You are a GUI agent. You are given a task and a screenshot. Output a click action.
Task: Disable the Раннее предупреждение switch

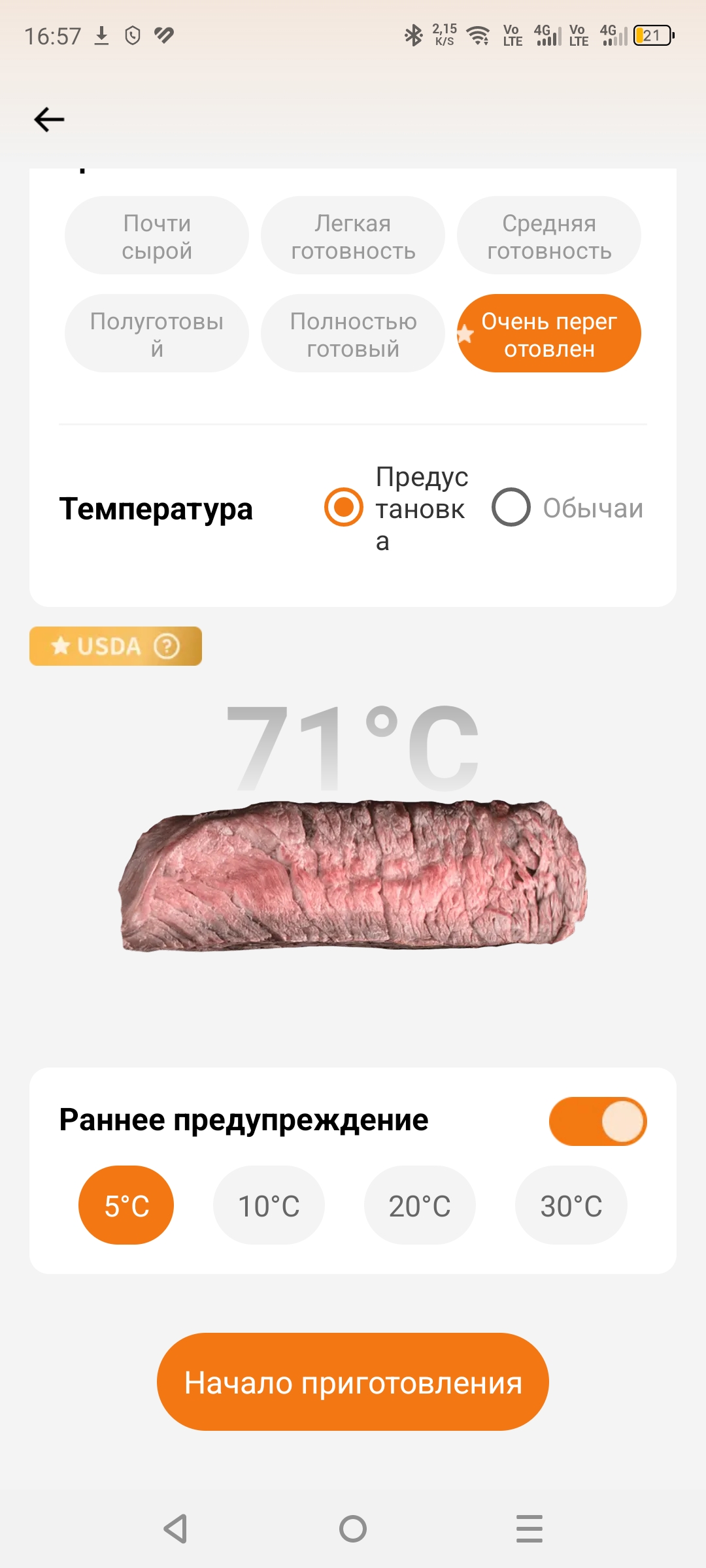(x=597, y=1121)
